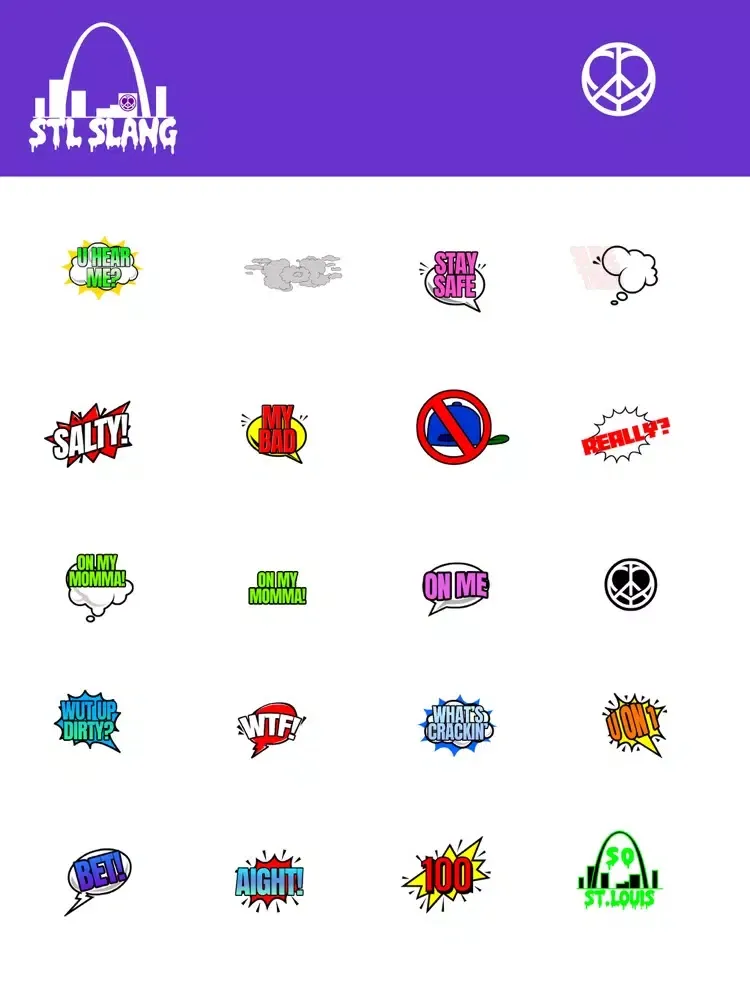The width and height of the screenshot is (750, 1000).
Task: Tap the '100' burst sticker
Action: pos(446,875)
